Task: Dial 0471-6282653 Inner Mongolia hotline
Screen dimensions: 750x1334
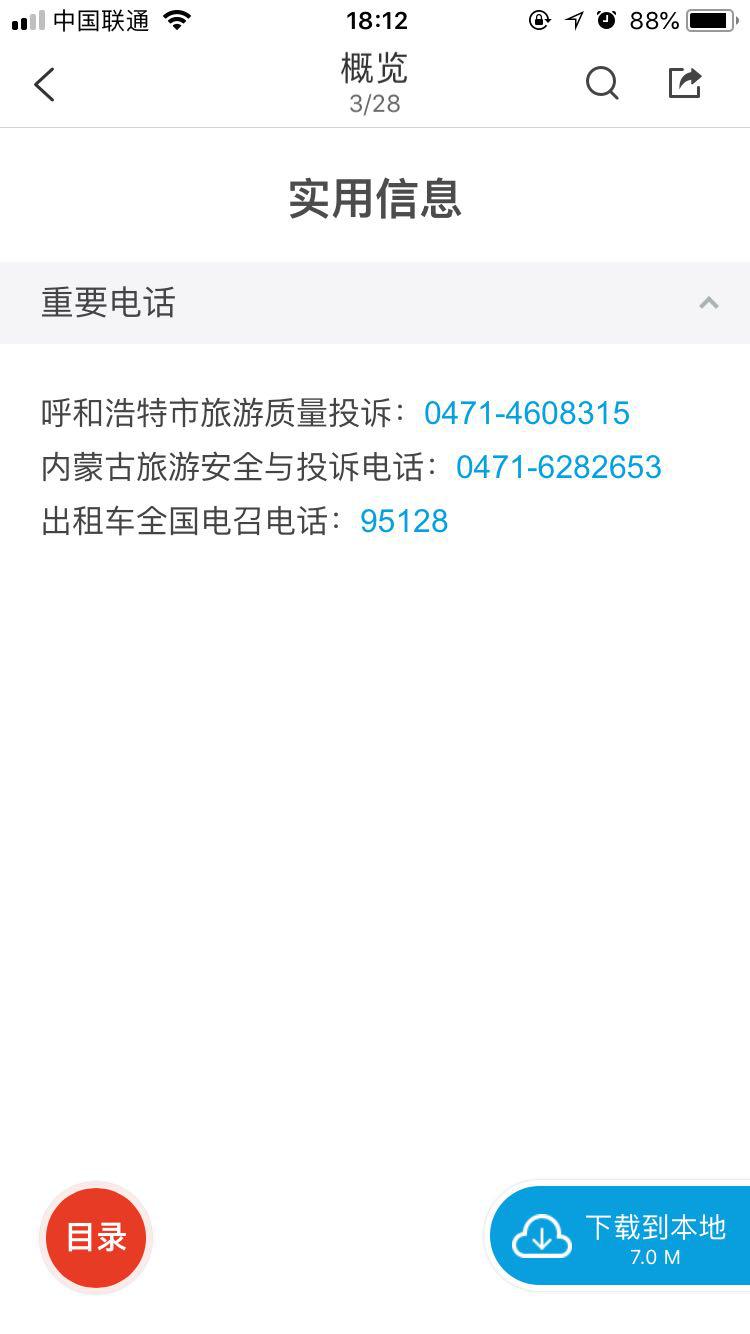Action: pyautogui.click(x=560, y=467)
